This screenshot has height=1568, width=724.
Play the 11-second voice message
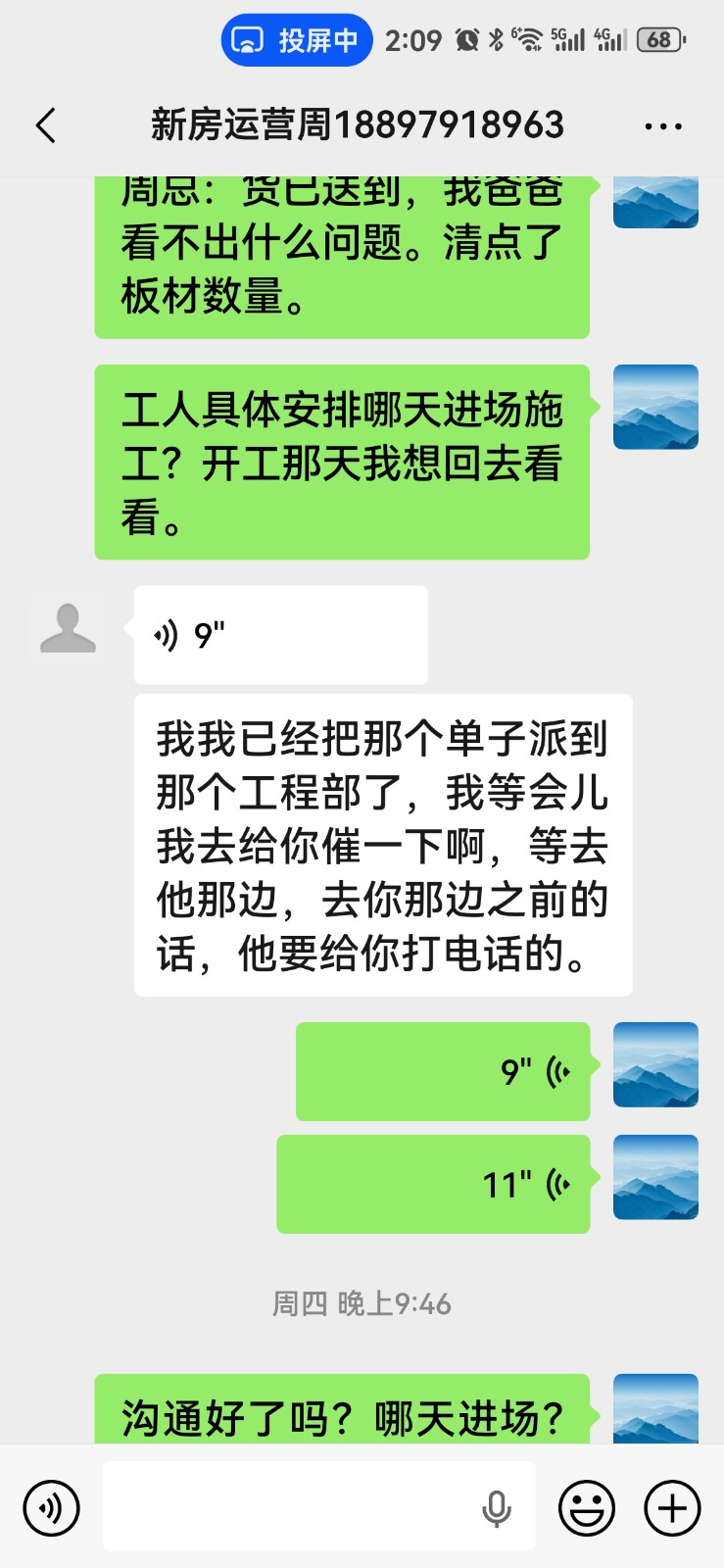pos(433,1184)
